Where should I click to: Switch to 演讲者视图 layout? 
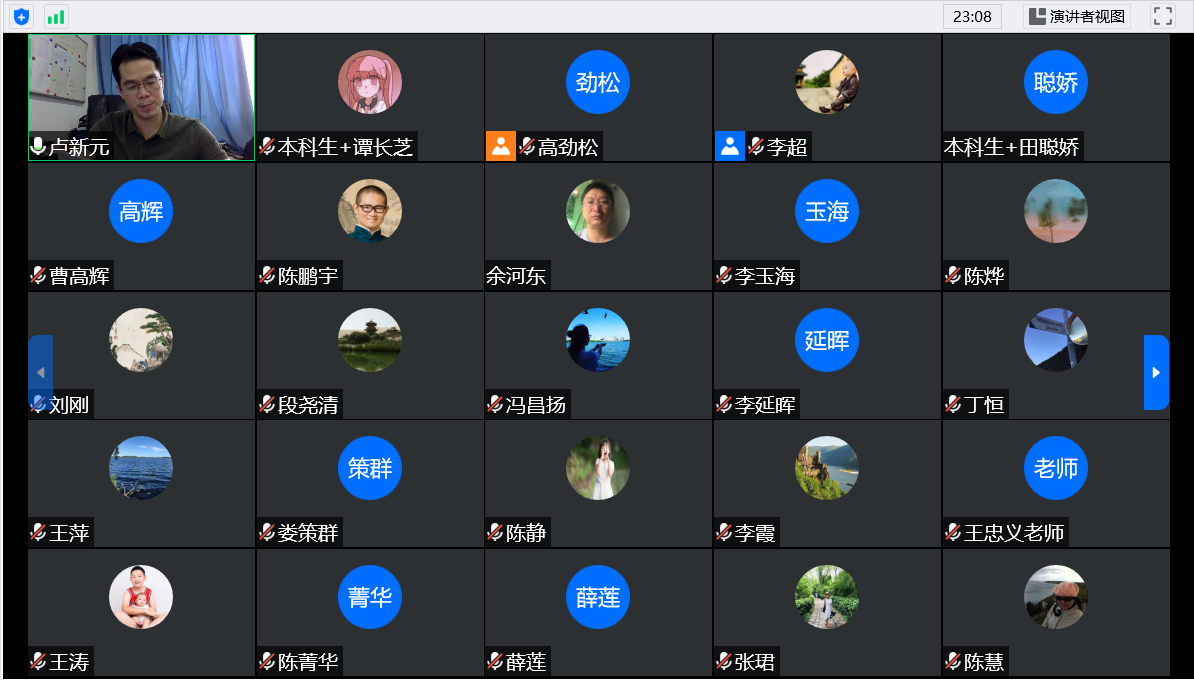pyautogui.click(x=1077, y=16)
